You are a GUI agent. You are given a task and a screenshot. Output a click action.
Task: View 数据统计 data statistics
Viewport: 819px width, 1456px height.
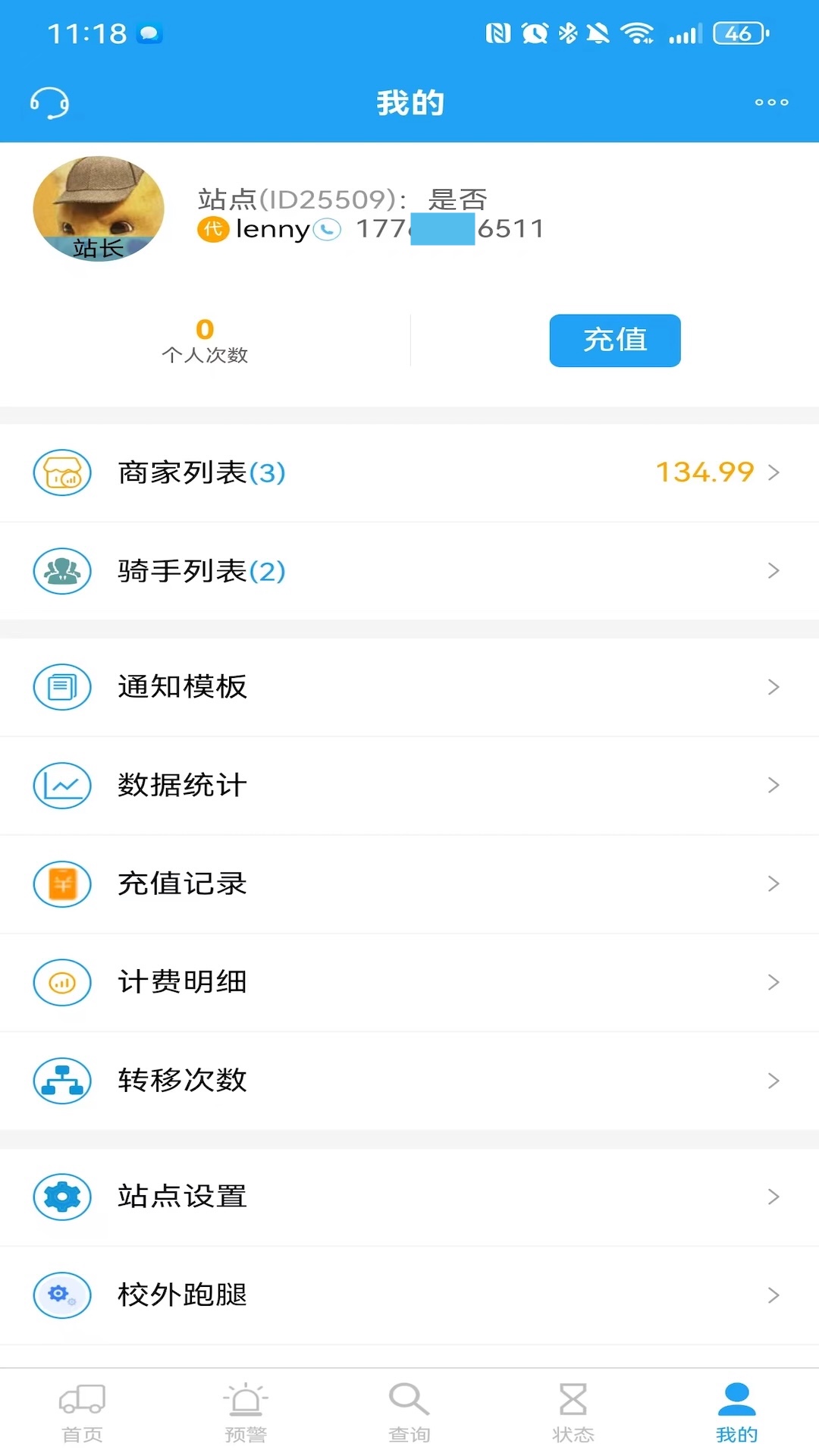tap(409, 786)
